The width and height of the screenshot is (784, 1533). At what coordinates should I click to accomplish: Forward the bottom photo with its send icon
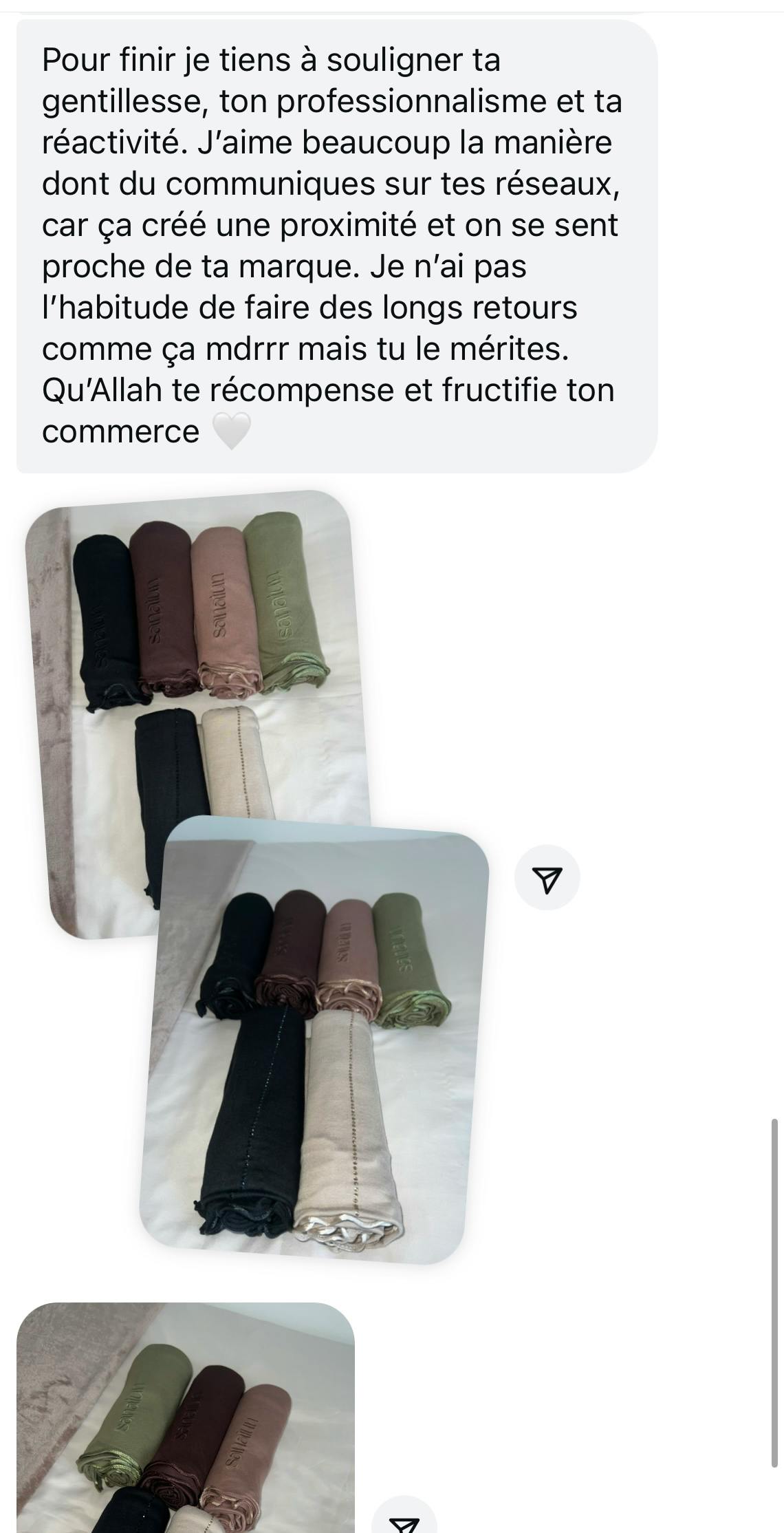click(404, 1519)
